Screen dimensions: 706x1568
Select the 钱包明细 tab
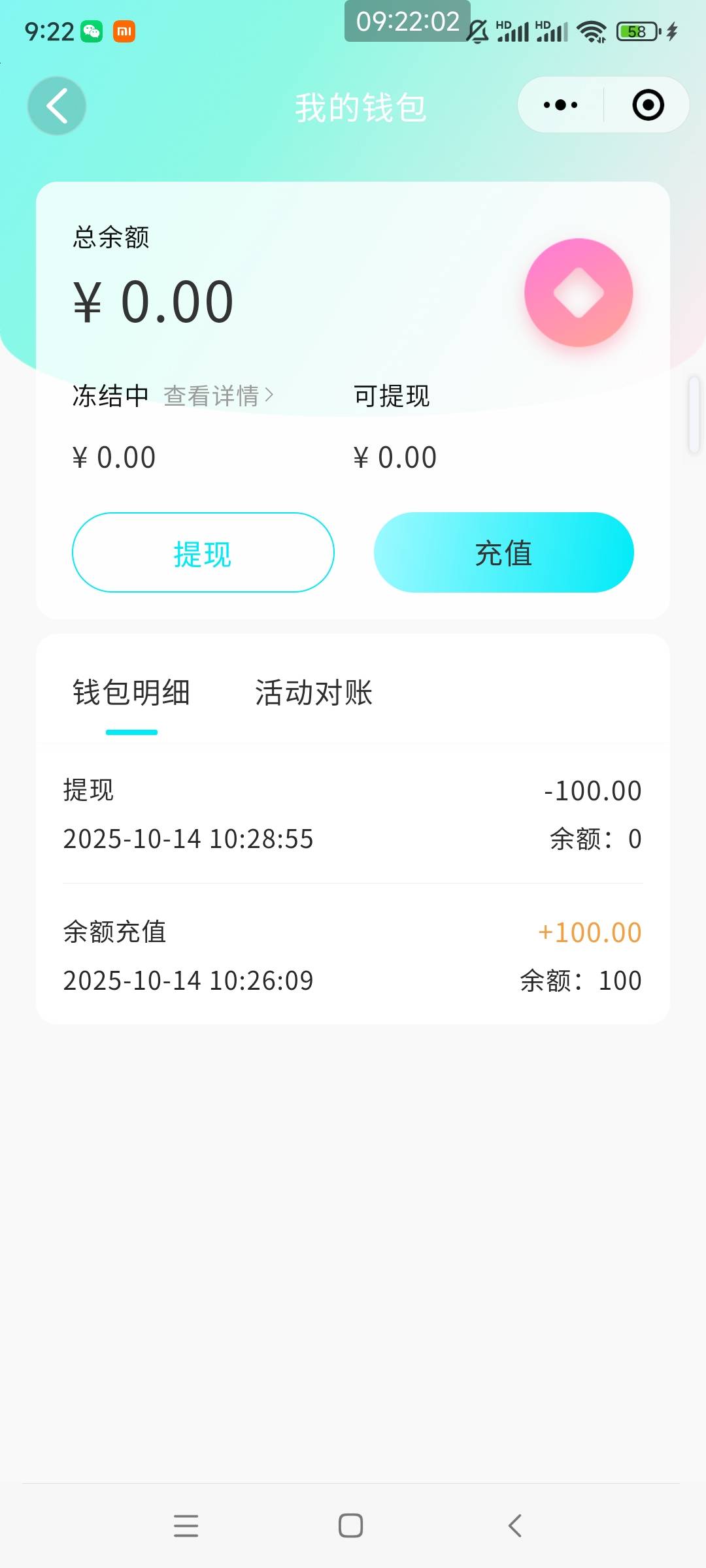[131, 693]
